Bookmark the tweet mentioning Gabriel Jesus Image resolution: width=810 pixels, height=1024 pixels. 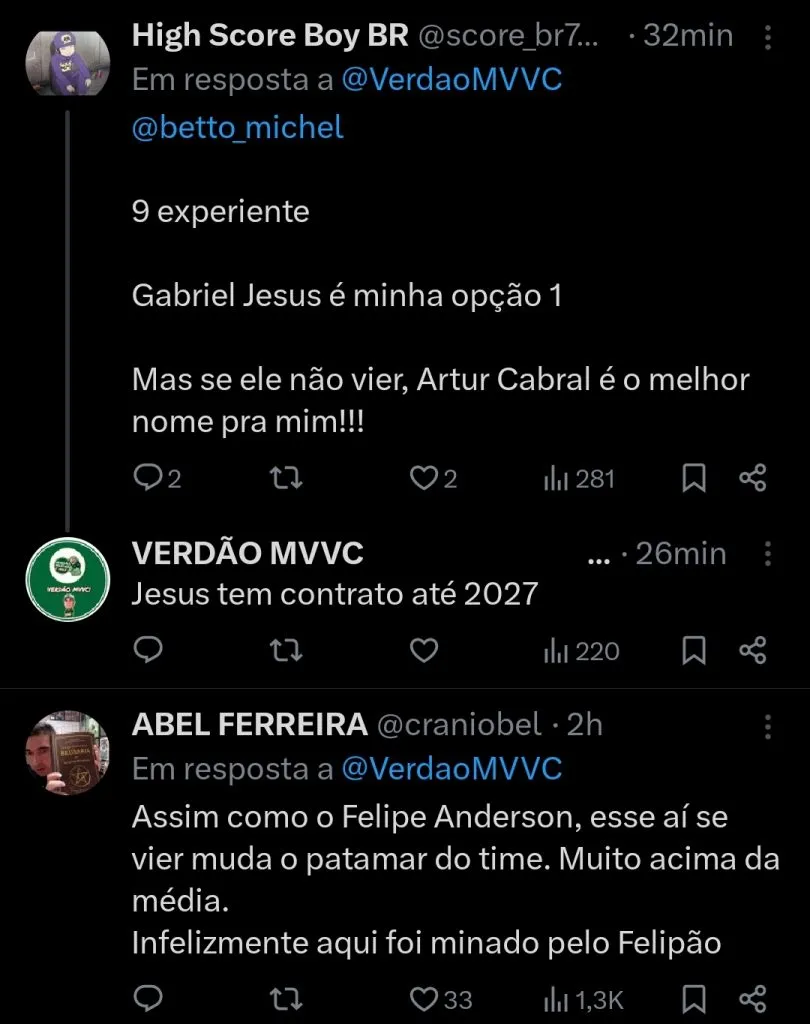pyautogui.click(x=694, y=478)
